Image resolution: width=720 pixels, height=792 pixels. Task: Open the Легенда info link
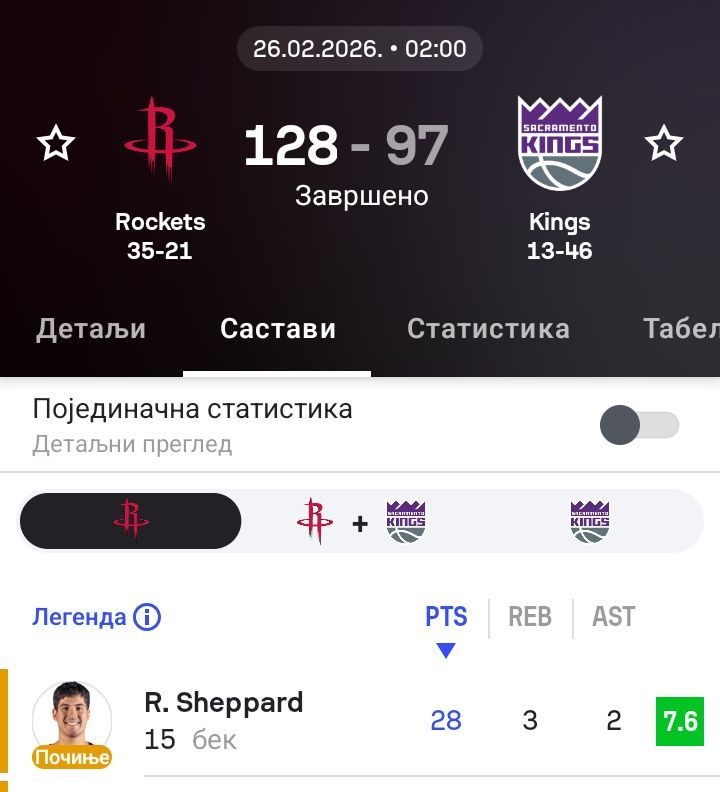(97, 617)
